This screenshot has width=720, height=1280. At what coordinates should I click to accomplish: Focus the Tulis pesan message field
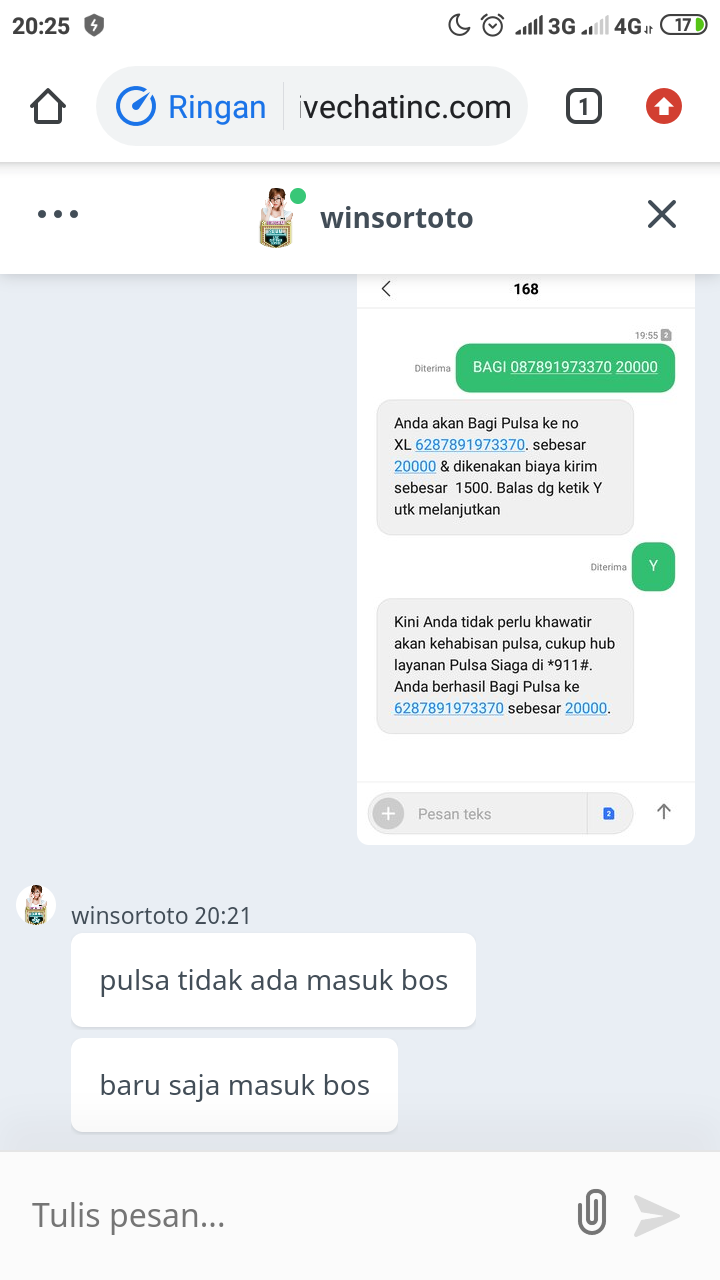290,1215
